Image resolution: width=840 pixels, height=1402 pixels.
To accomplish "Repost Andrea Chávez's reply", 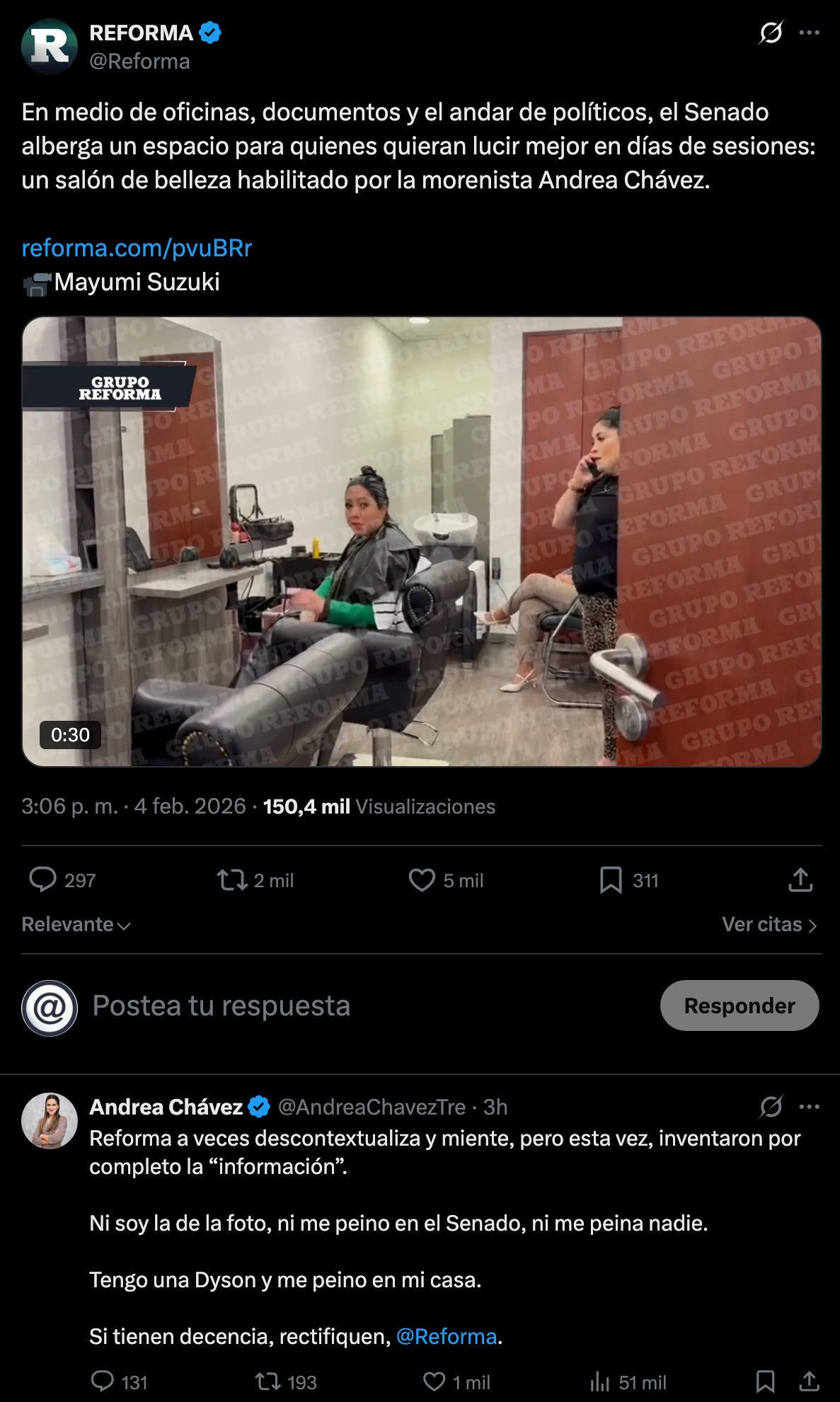I will pyautogui.click(x=268, y=1381).
